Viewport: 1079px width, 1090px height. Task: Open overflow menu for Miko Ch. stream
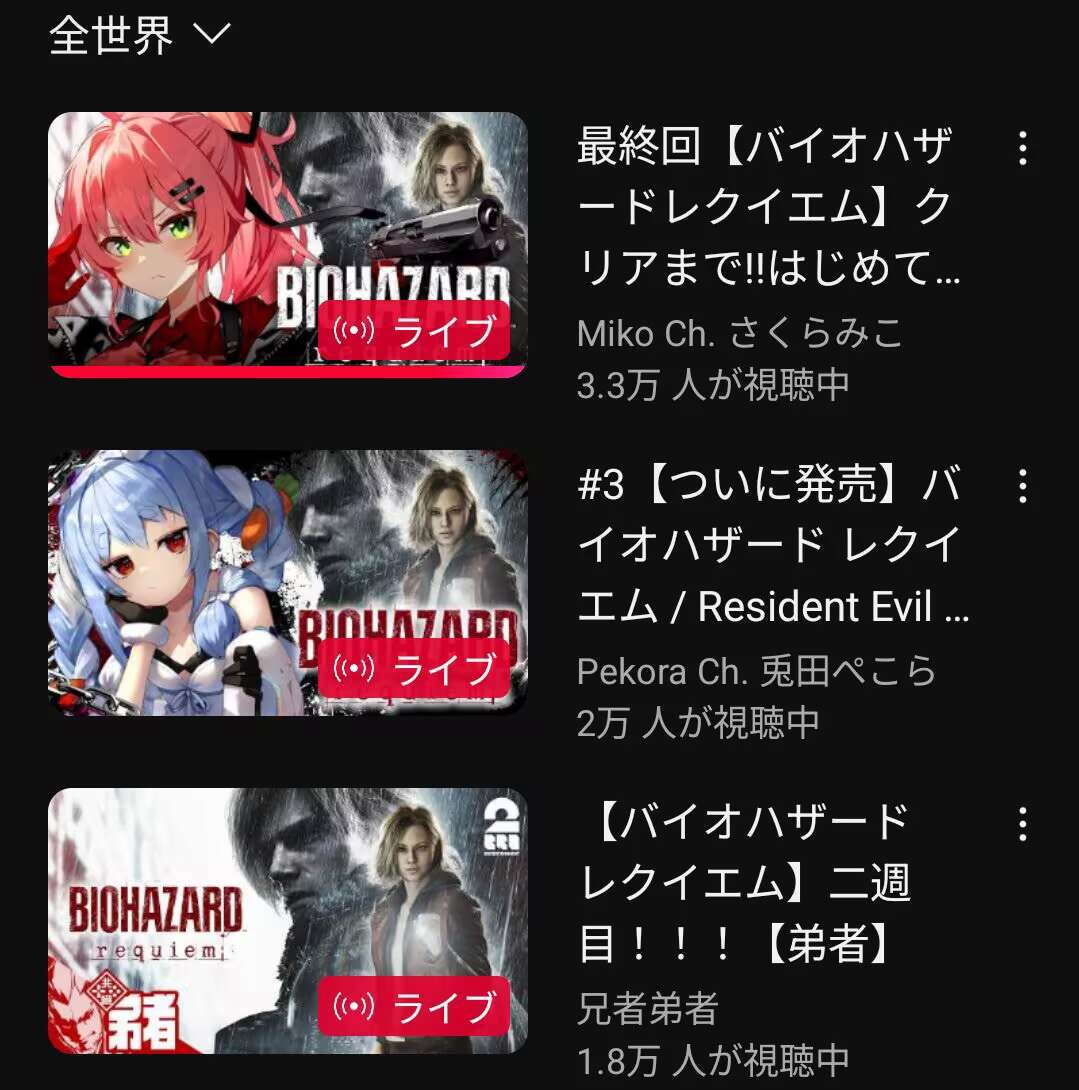pos(1022,149)
